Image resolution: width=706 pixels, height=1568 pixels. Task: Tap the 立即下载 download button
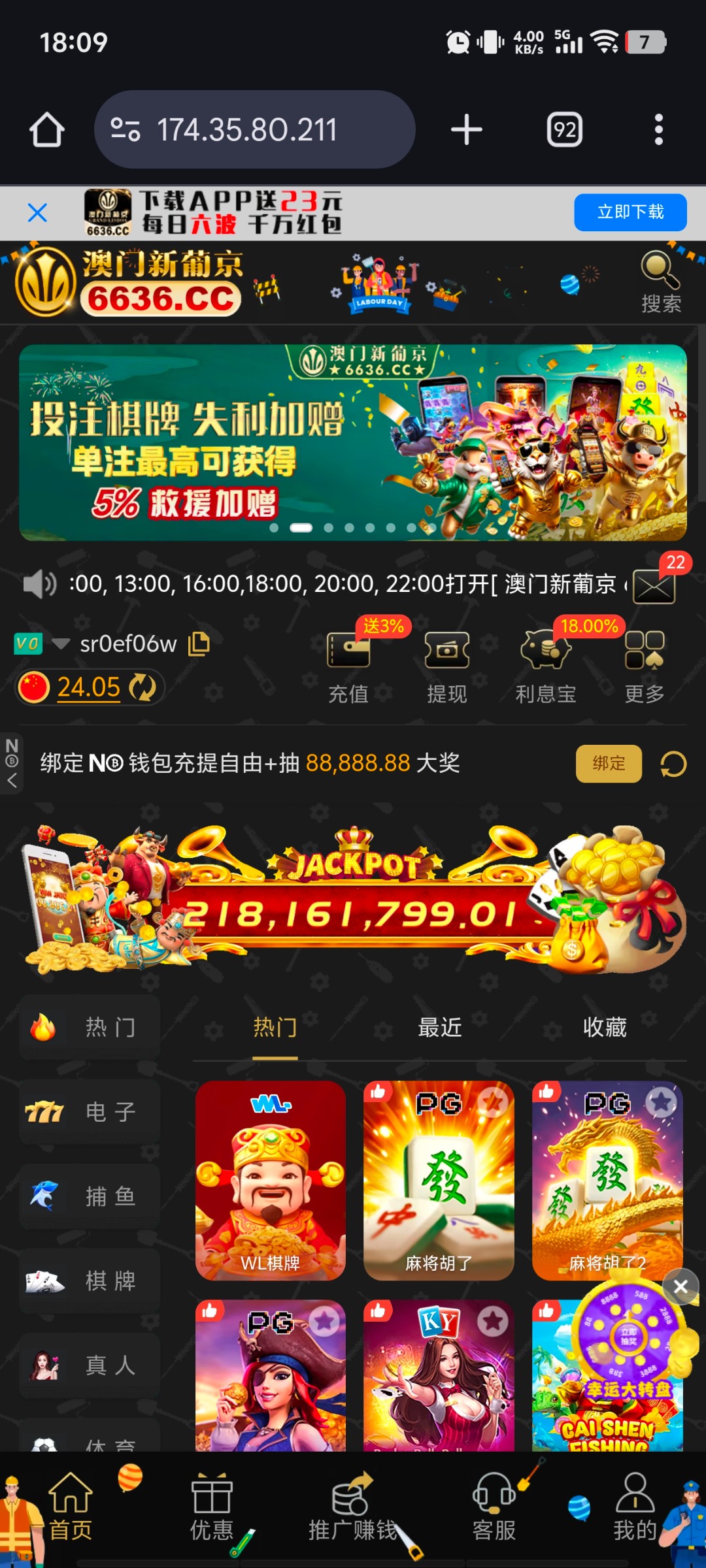tap(630, 212)
